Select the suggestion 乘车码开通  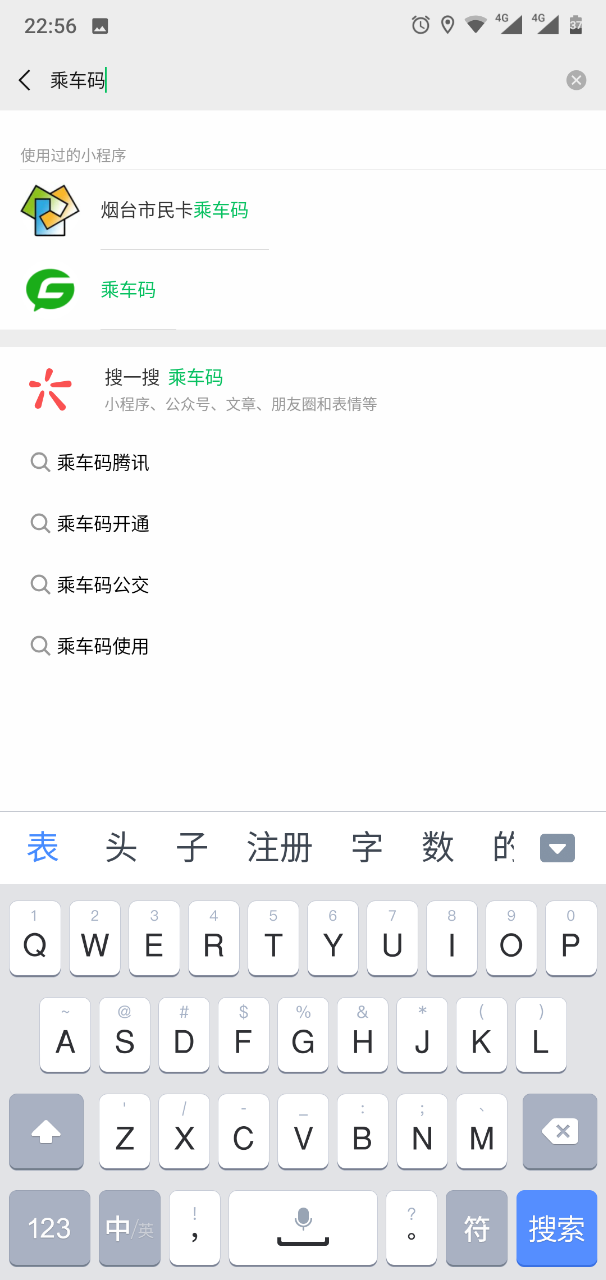303,523
